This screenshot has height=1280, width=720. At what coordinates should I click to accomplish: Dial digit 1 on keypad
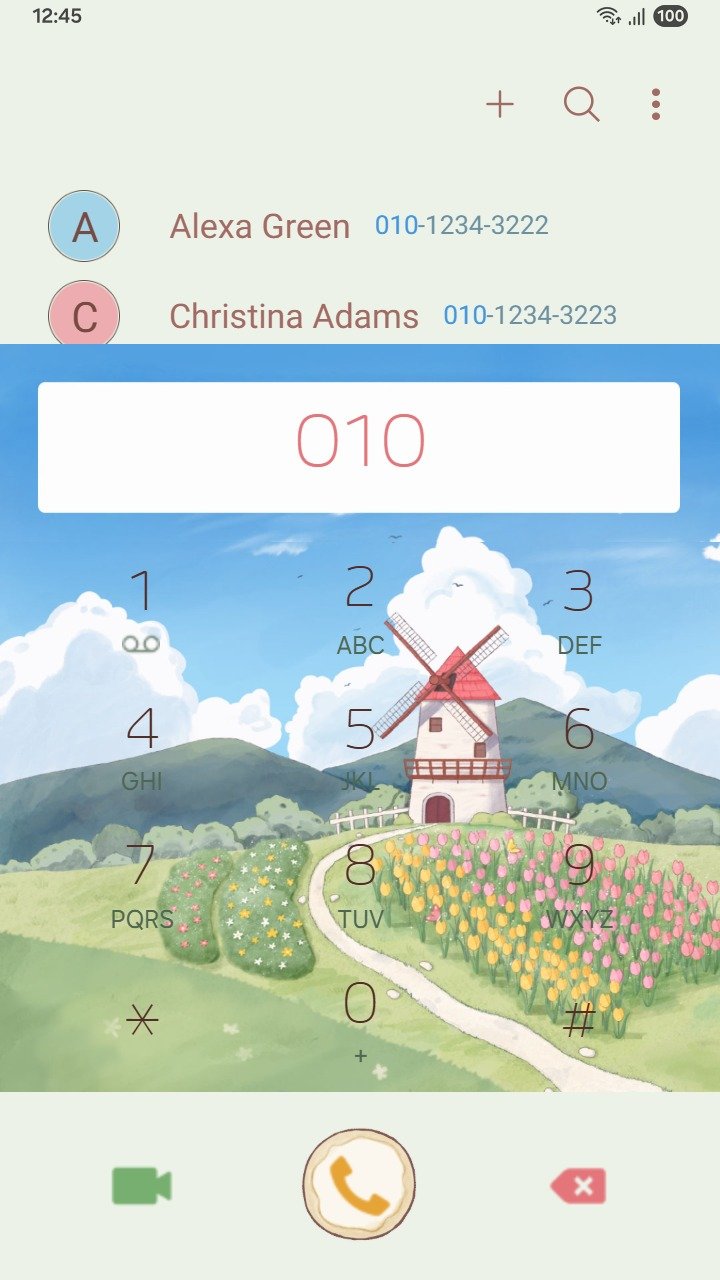pos(142,607)
